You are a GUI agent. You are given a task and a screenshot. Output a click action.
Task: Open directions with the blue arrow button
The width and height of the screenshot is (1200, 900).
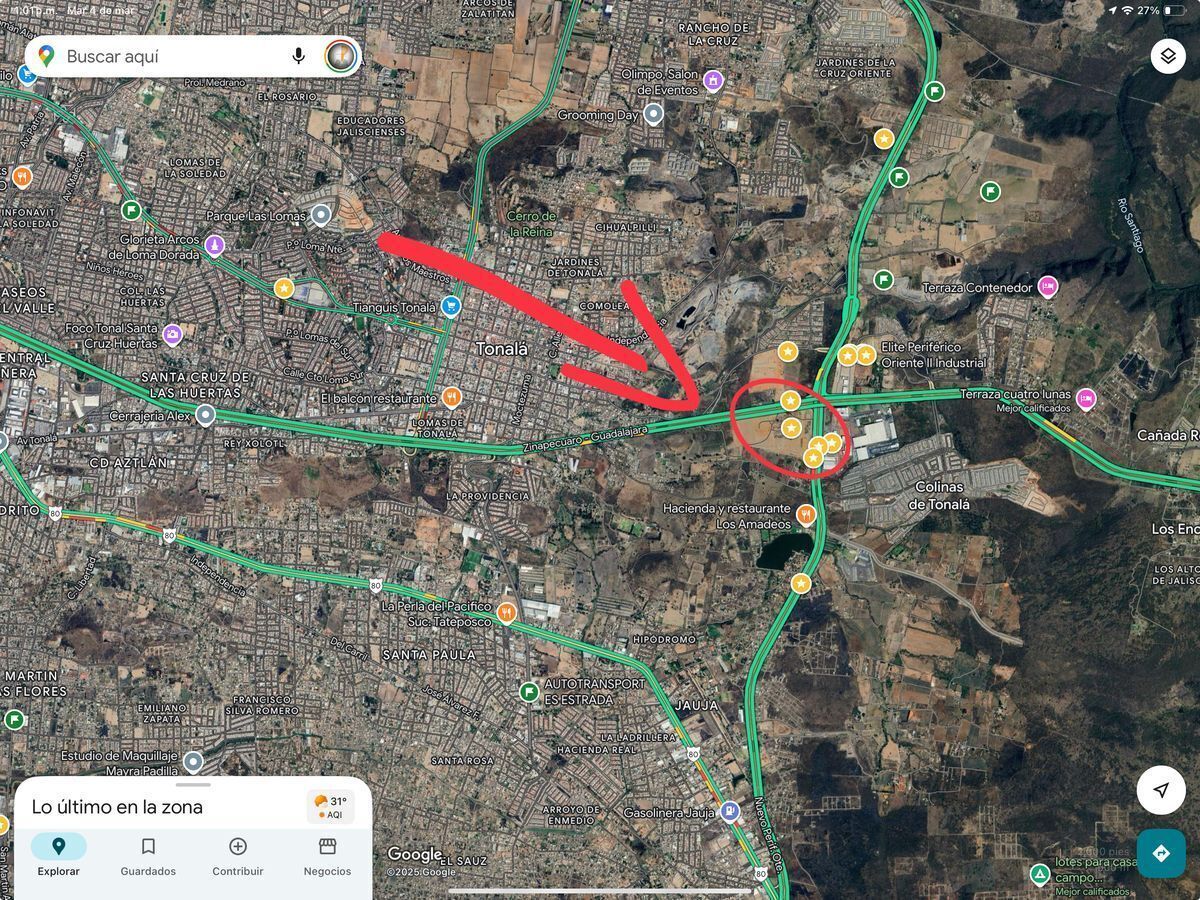1161,853
